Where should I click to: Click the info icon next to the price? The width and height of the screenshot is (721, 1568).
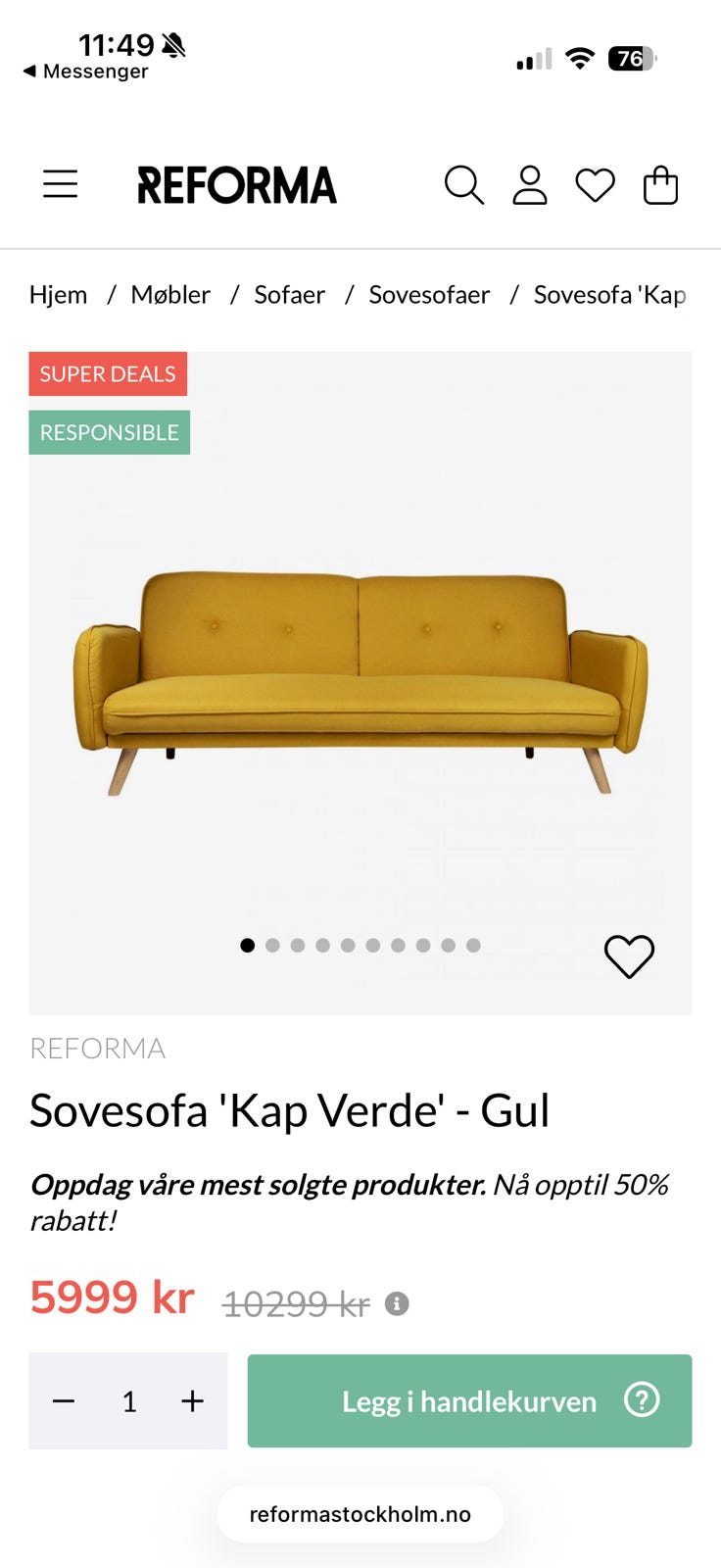[396, 1303]
